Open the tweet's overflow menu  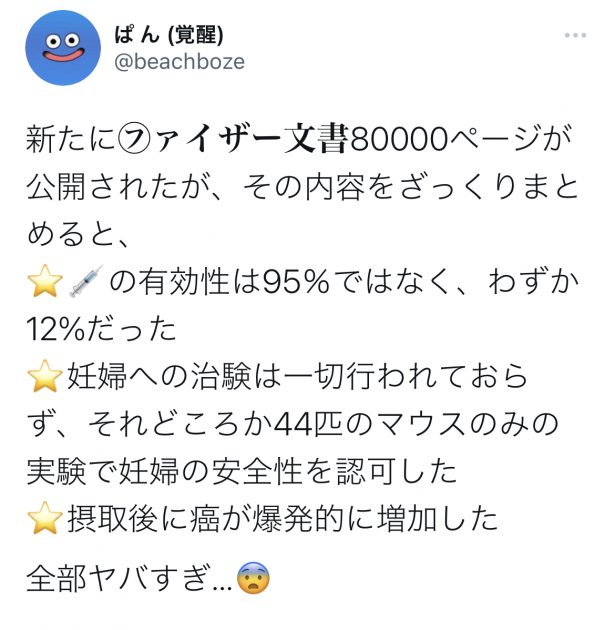click(575, 35)
